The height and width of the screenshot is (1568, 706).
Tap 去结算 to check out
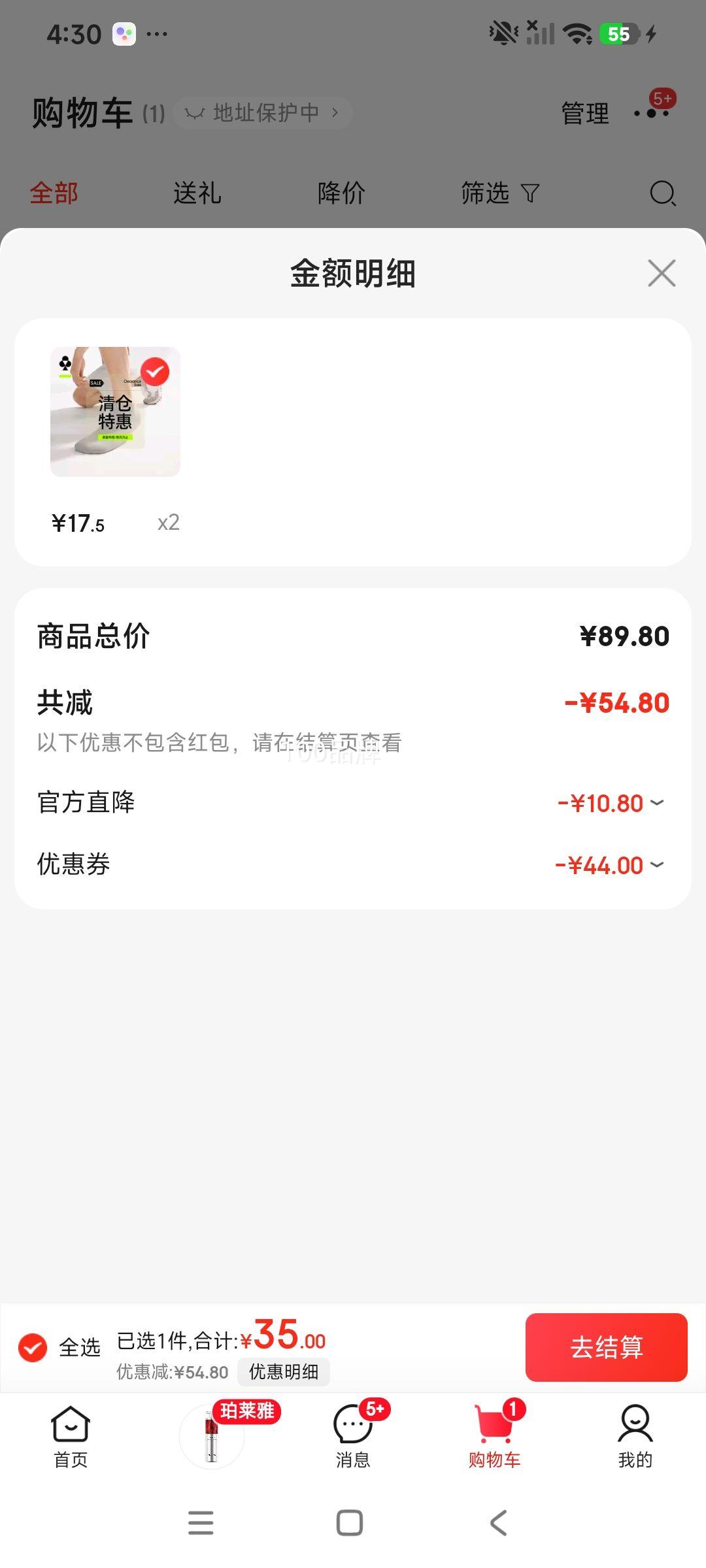point(606,1347)
